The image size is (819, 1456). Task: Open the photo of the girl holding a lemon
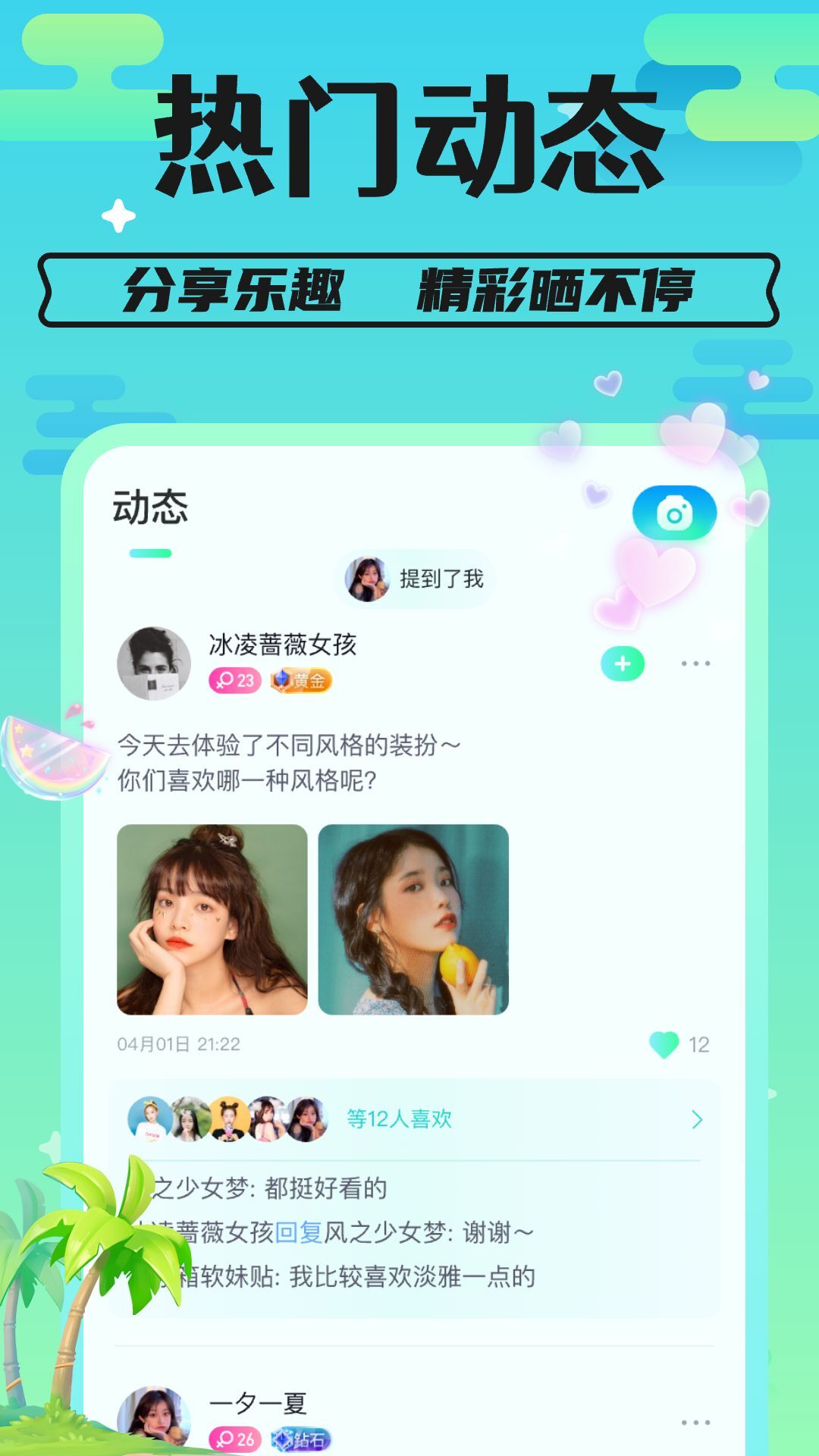416,919
